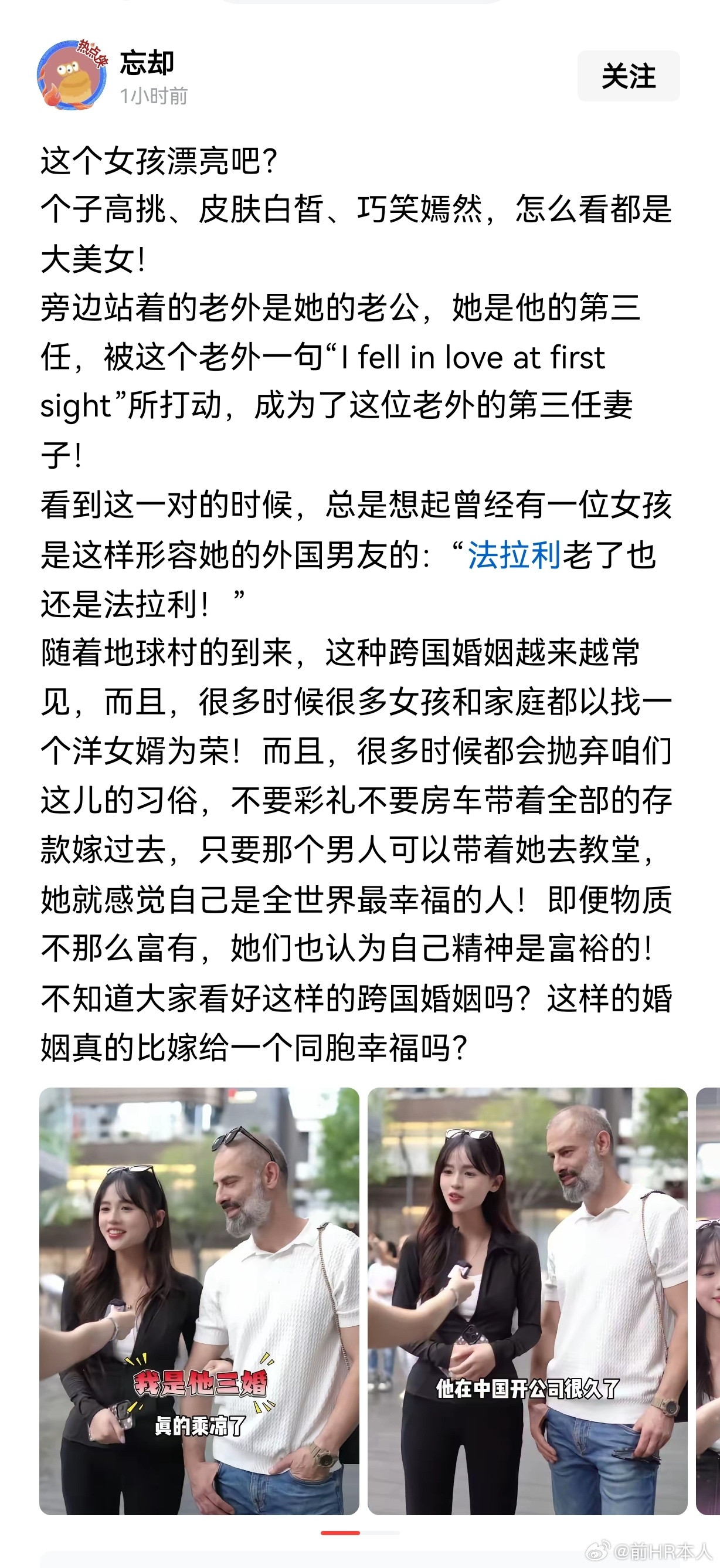This screenshot has width=720, height=1568.
Task: Open 忘却's profile avatar
Action: pos(73,74)
